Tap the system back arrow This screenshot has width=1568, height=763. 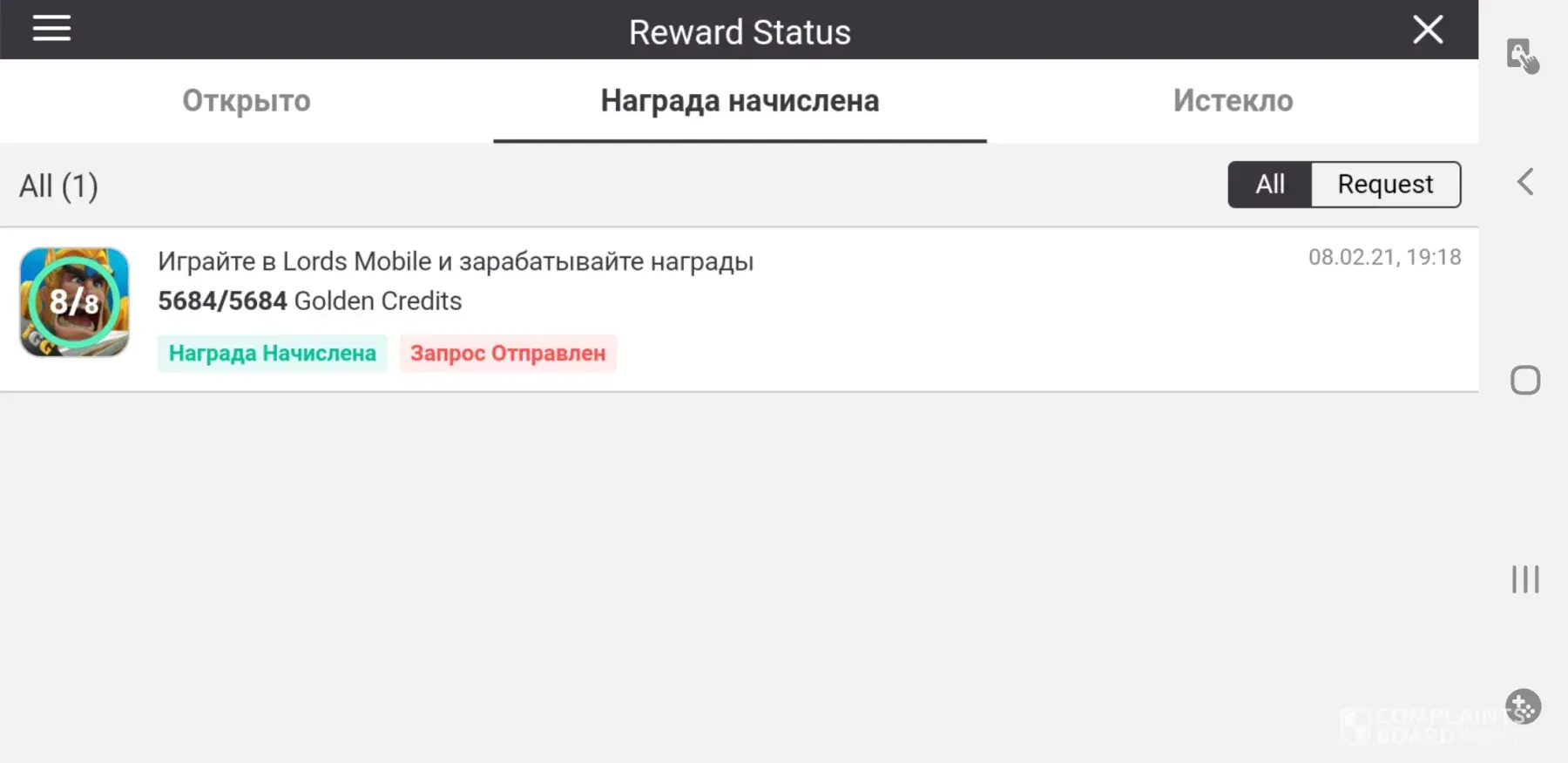[x=1524, y=182]
